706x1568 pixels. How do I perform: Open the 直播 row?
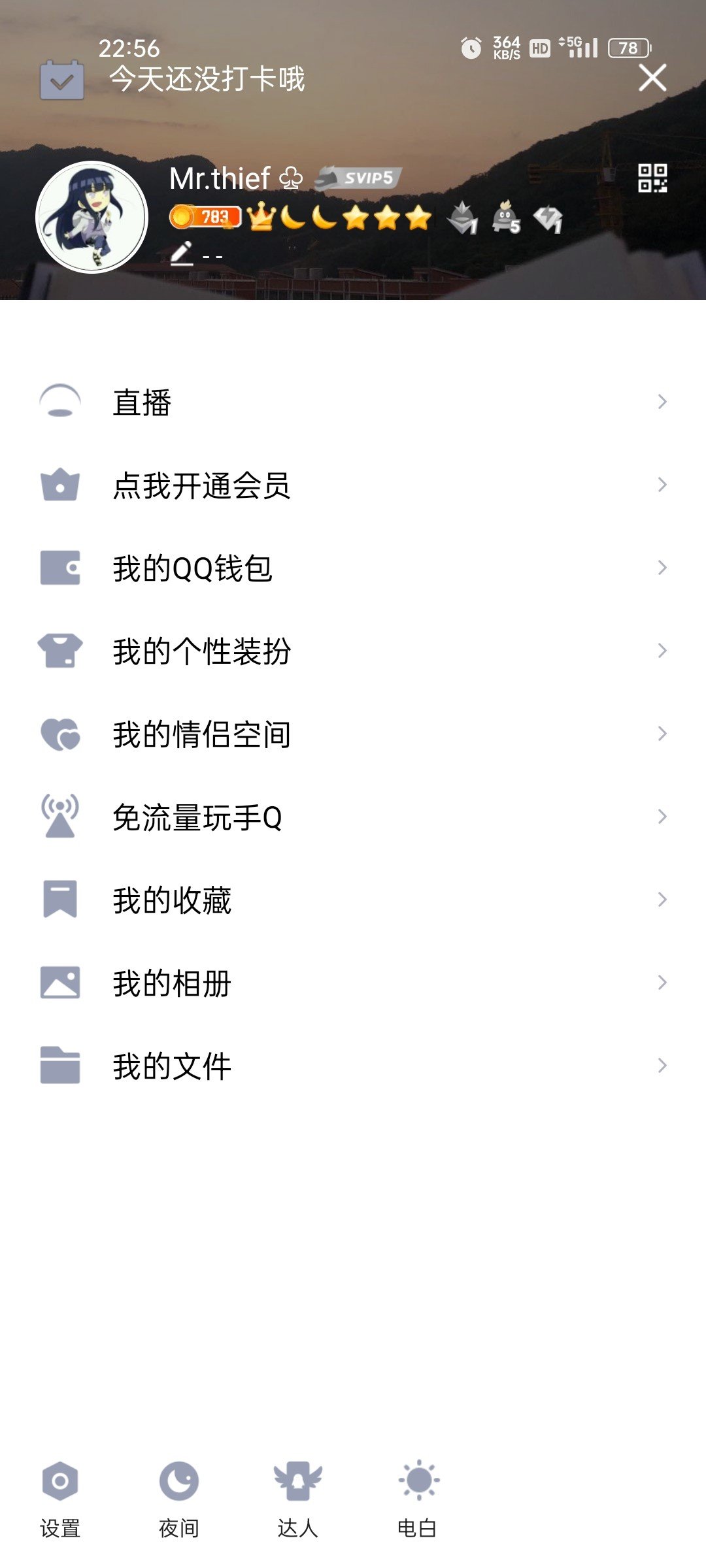(353, 401)
